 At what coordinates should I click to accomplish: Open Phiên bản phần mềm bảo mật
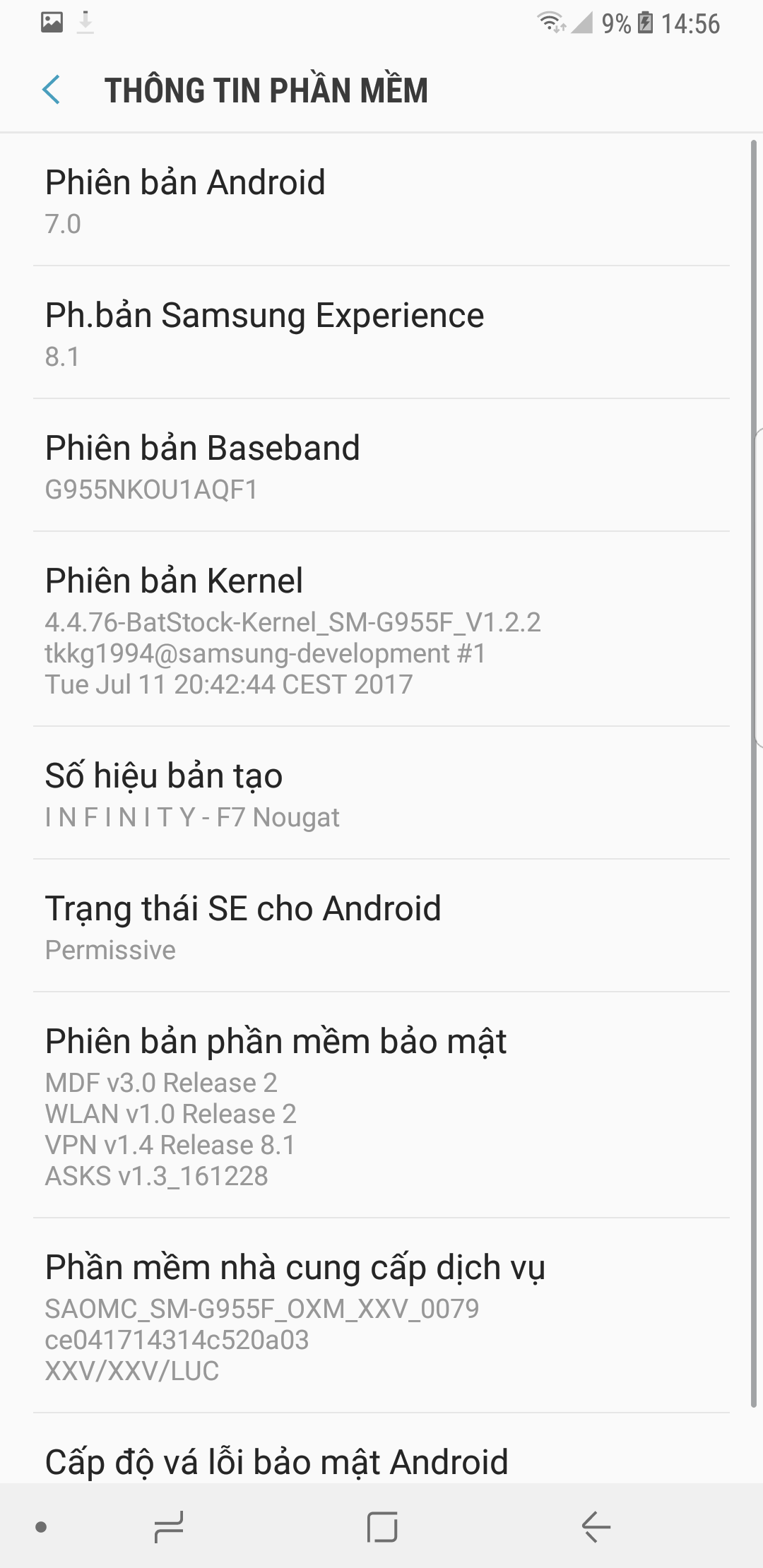381,1105
